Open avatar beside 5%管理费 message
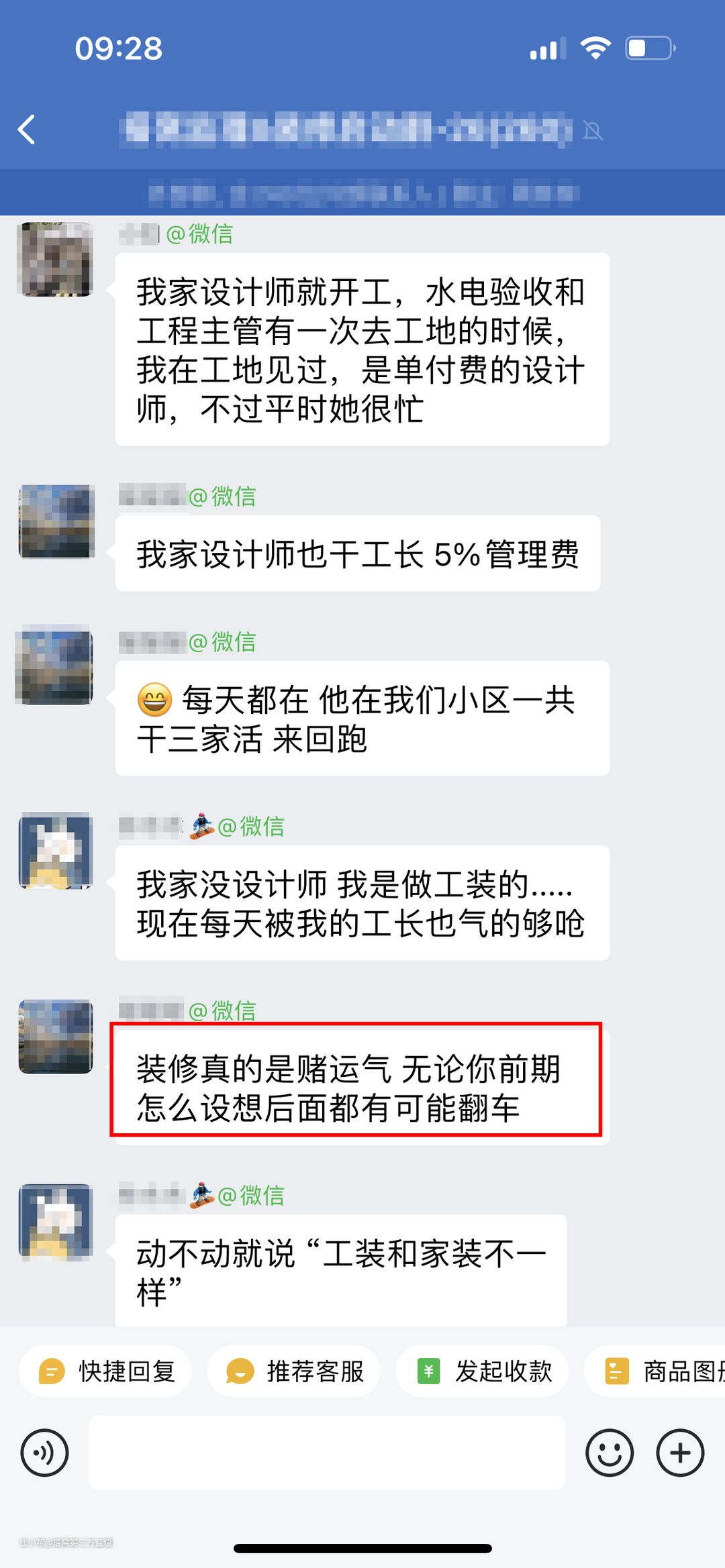The image size is (725, 1568). pos(56,521)
